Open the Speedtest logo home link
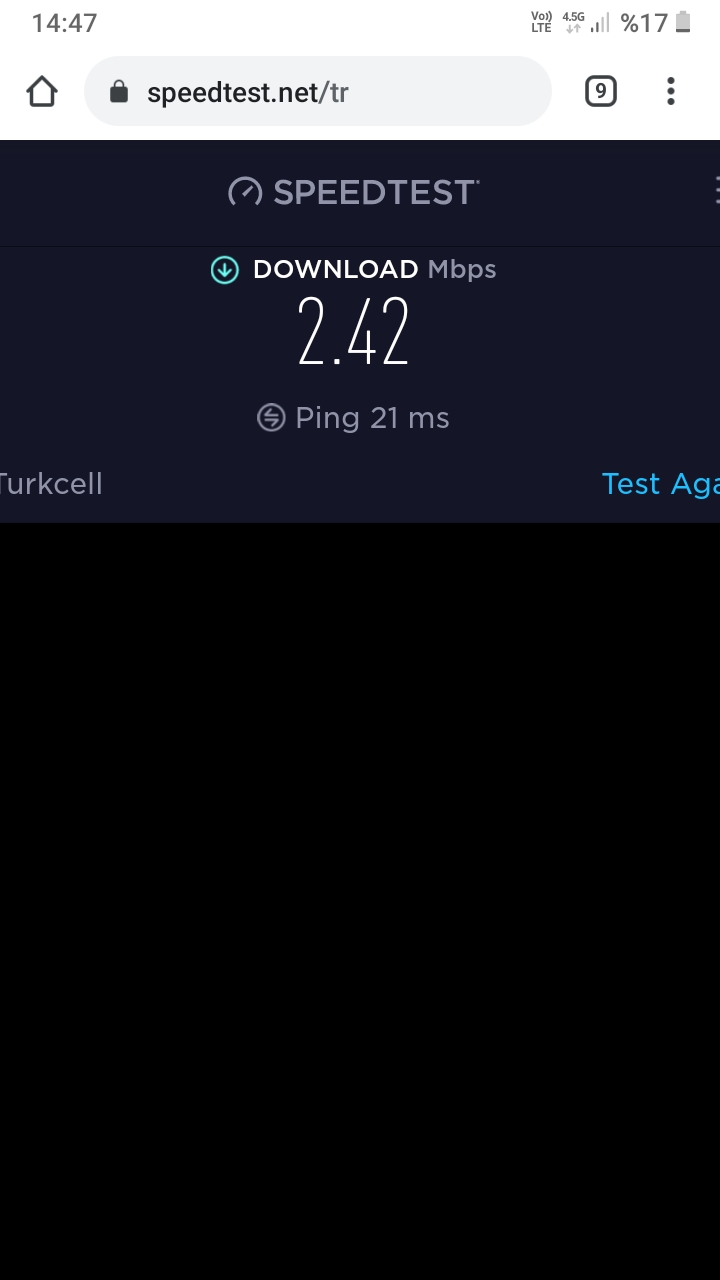The height and width of the screenshot is (1280, 720). [x=354, y=191]
